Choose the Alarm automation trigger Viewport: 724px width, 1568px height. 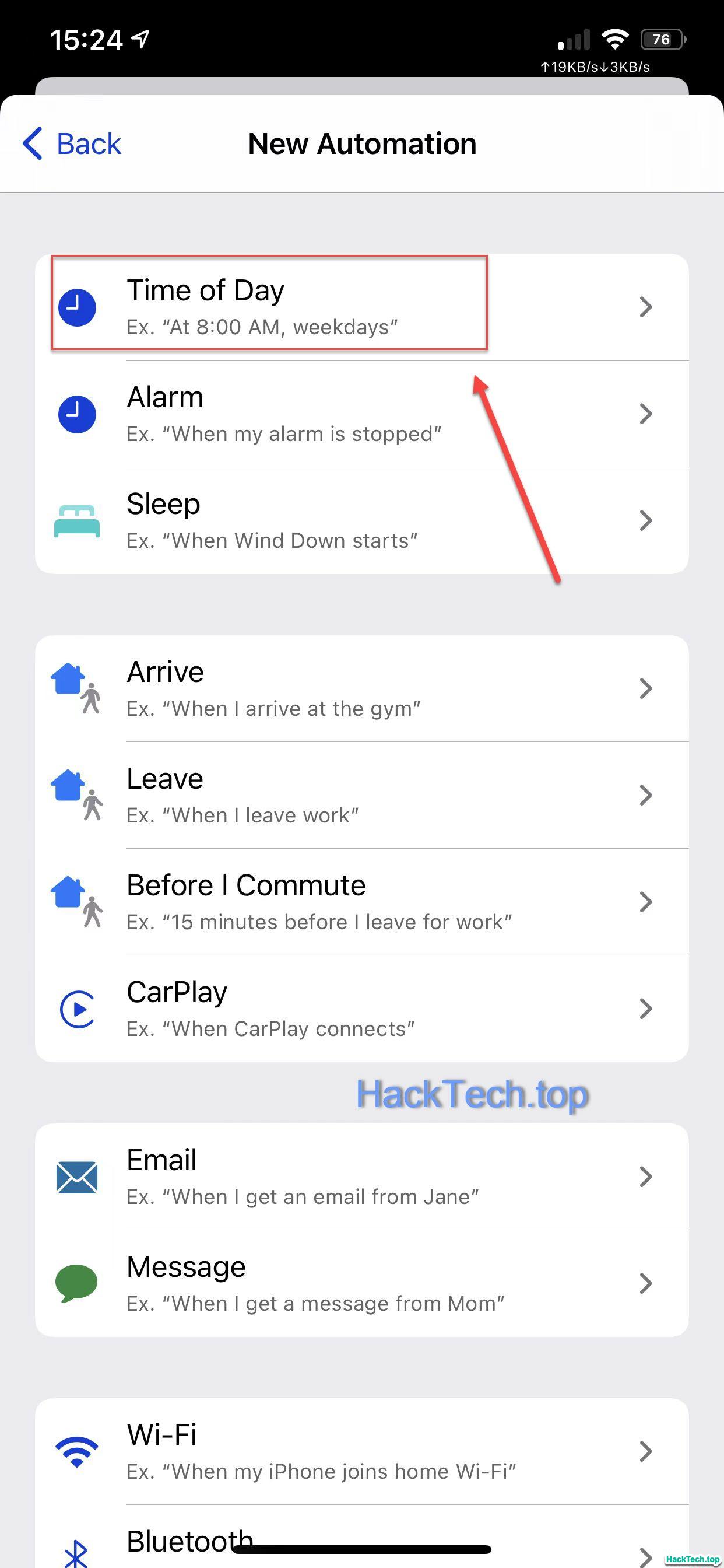click(361, 414)
